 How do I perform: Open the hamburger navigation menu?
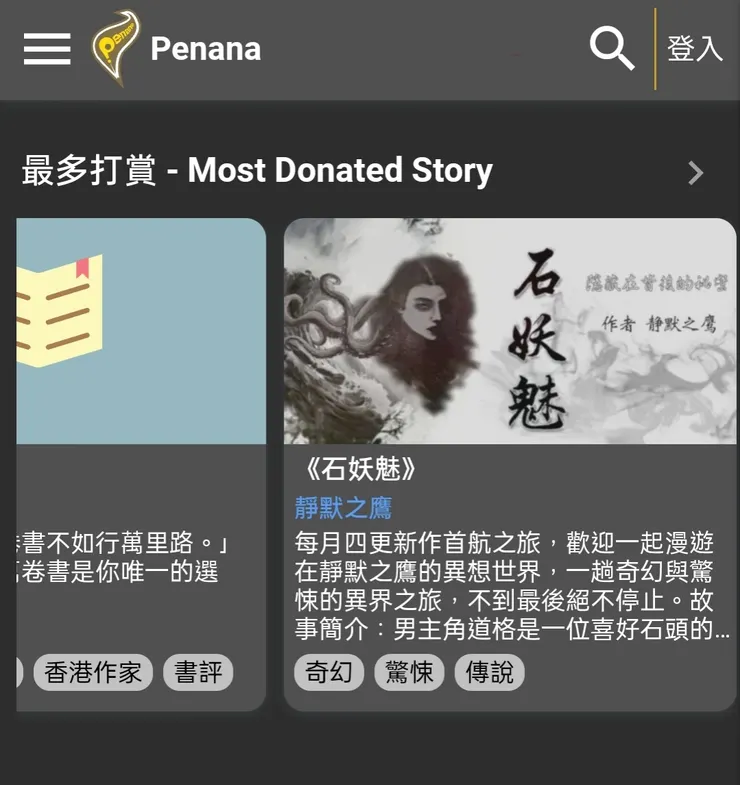click(x=45, y=49)
